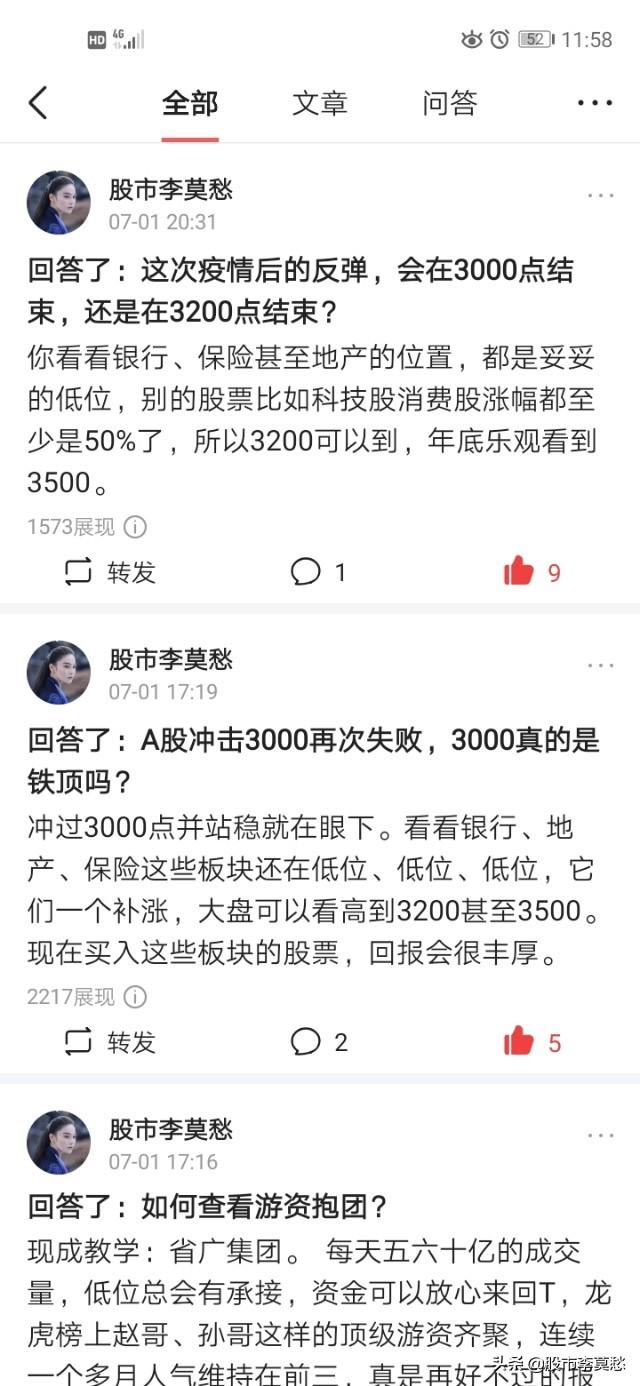Screen dimensions: 640x1386
Task: Open the answer about 3000真的是铁顶吗
Action: click(312, 760)
